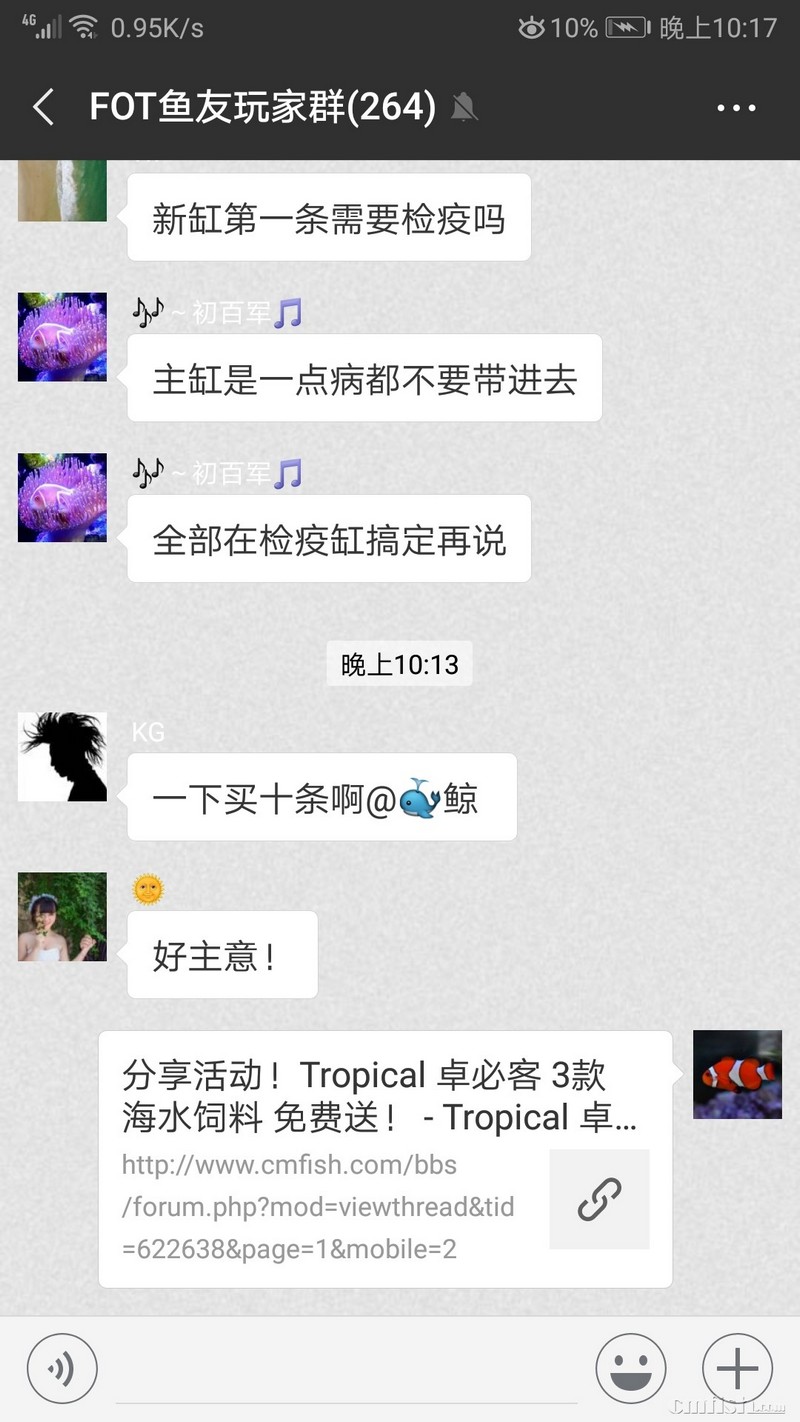Image resolution: width=800 pixels, height=1422 pixels.
Task: Open the emoji sticker panel
Action: (631, 1369)
